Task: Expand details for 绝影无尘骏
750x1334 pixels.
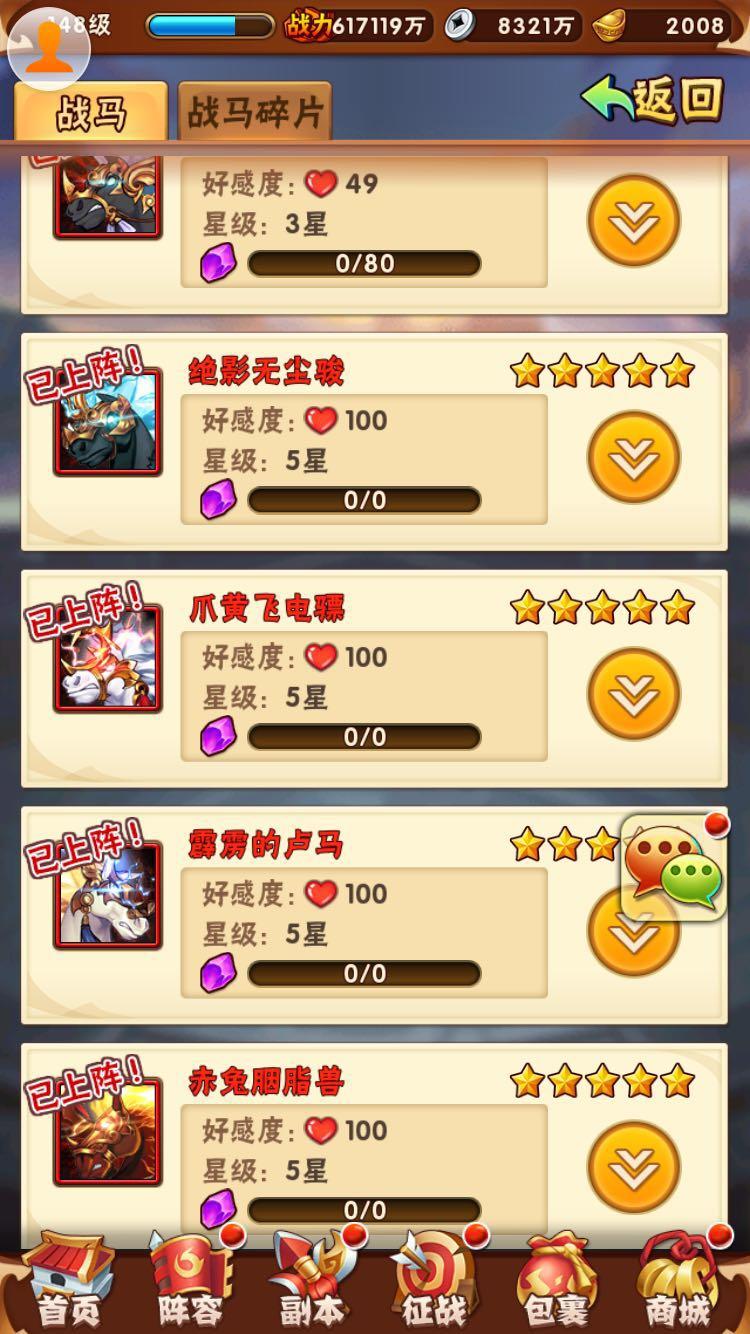Action: [633, 457]
